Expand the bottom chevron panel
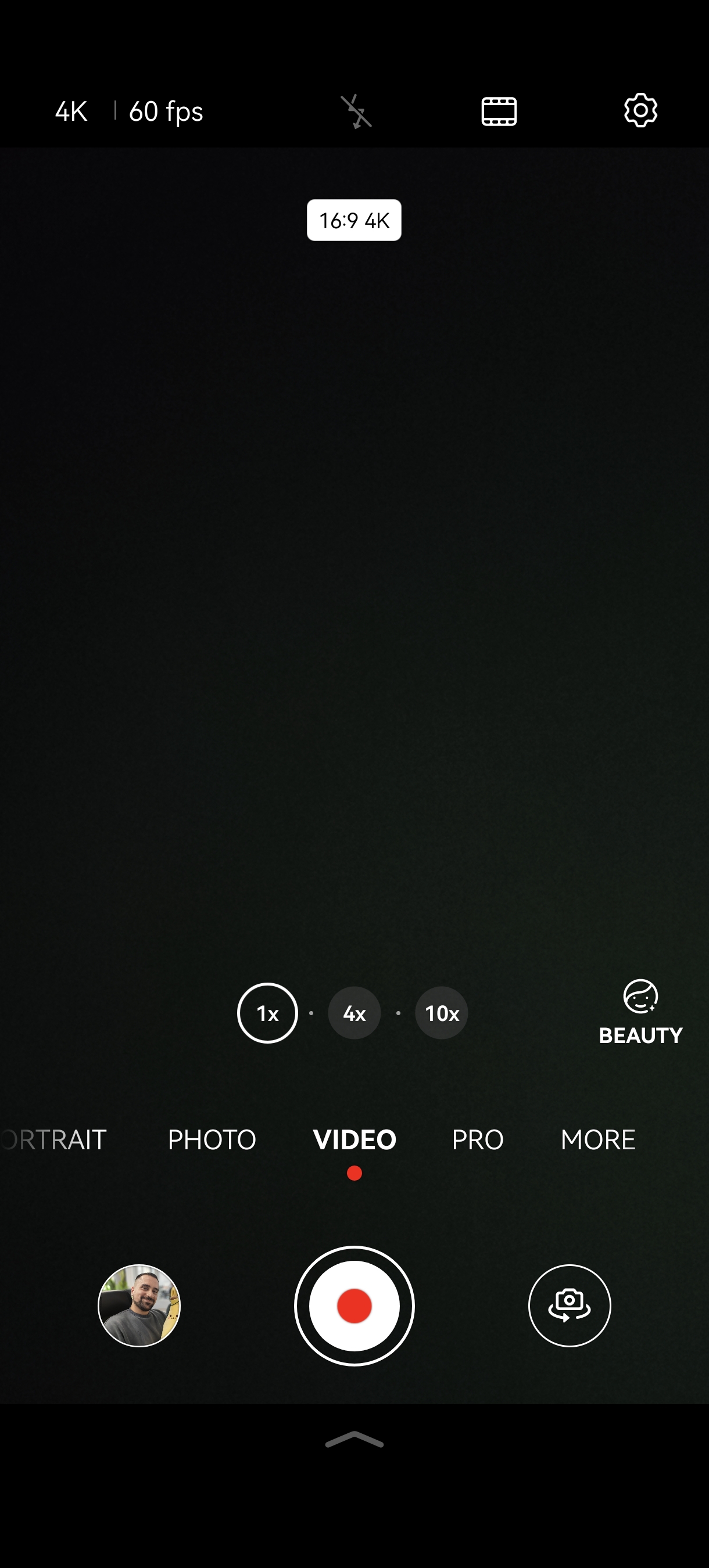709x1568 pixels. [354, 1440]
